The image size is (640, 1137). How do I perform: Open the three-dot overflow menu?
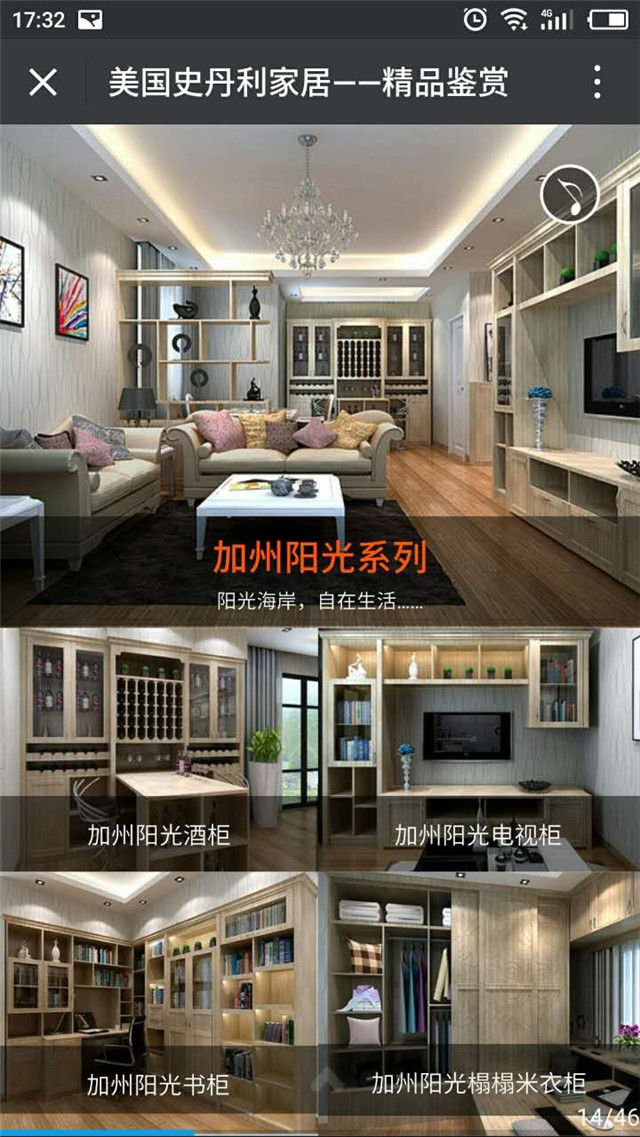click(596, 82)
